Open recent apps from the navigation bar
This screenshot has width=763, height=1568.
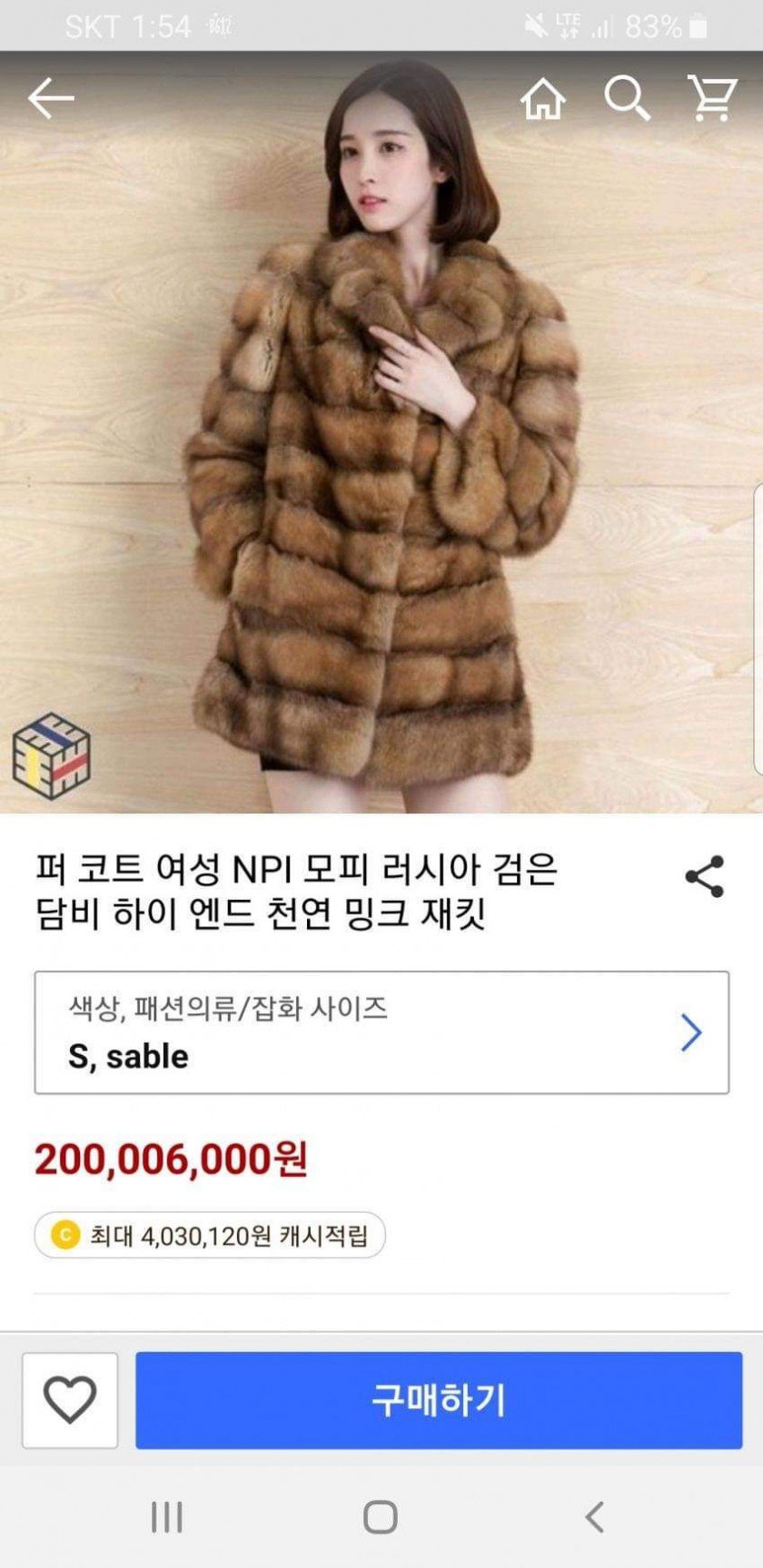167,1517
